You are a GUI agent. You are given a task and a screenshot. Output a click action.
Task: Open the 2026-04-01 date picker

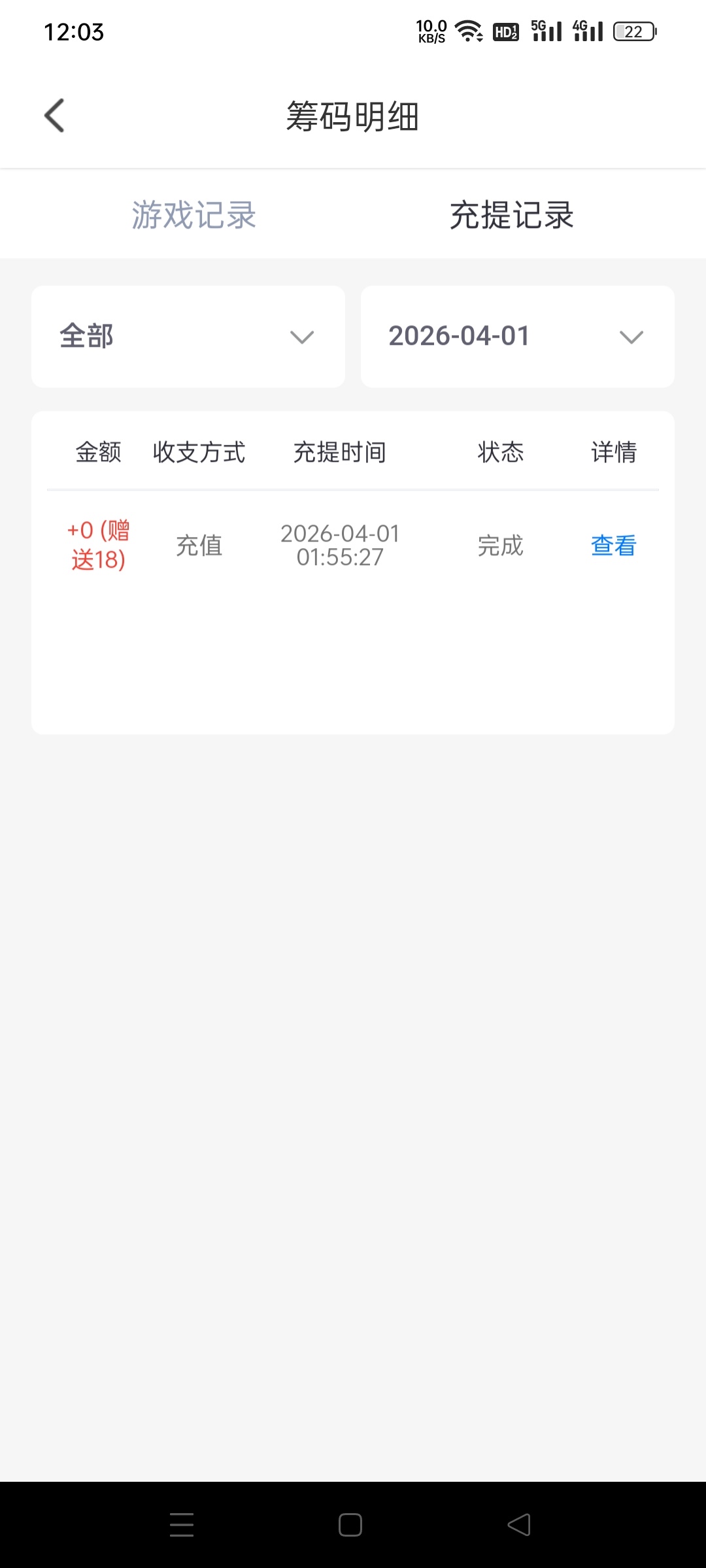517,336
